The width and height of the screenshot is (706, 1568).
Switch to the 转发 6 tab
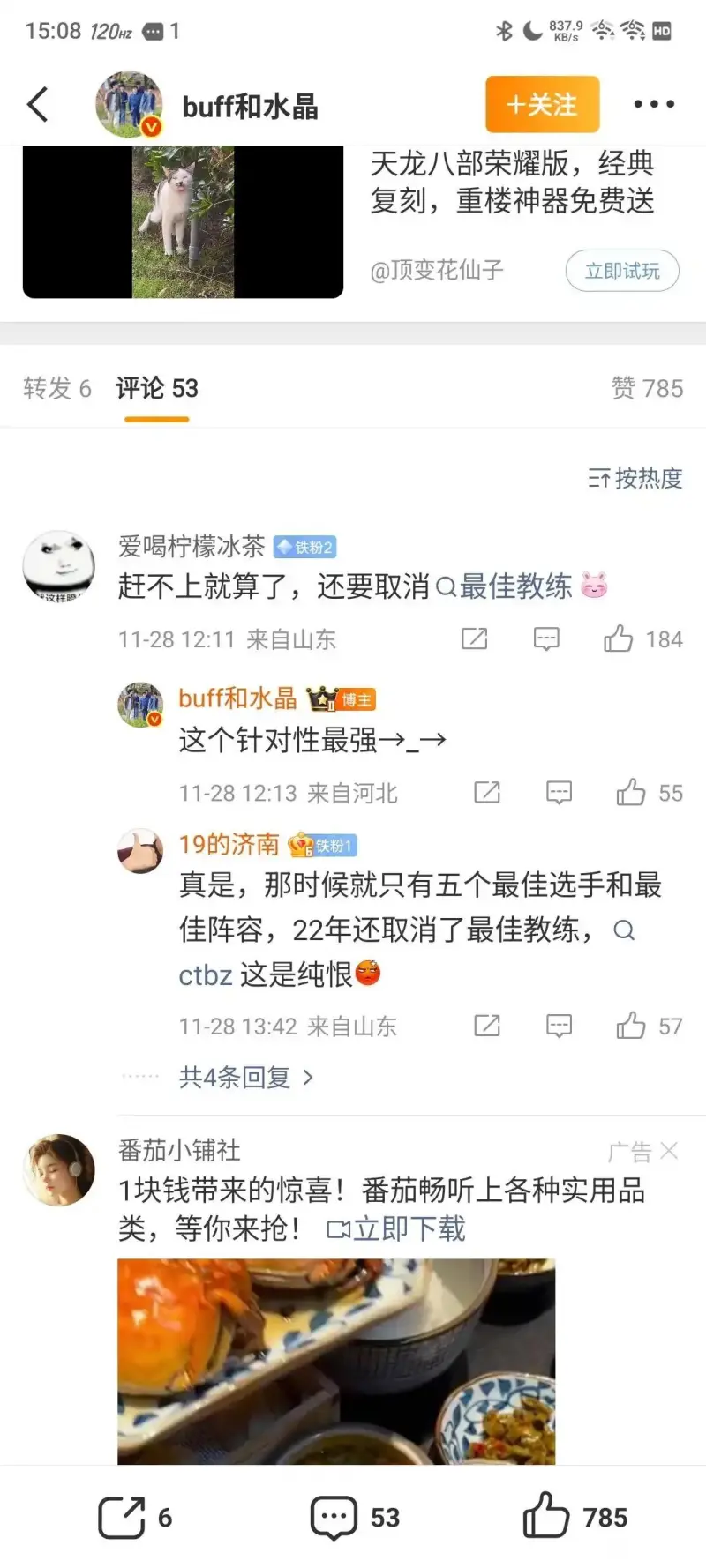pos(57,388)
